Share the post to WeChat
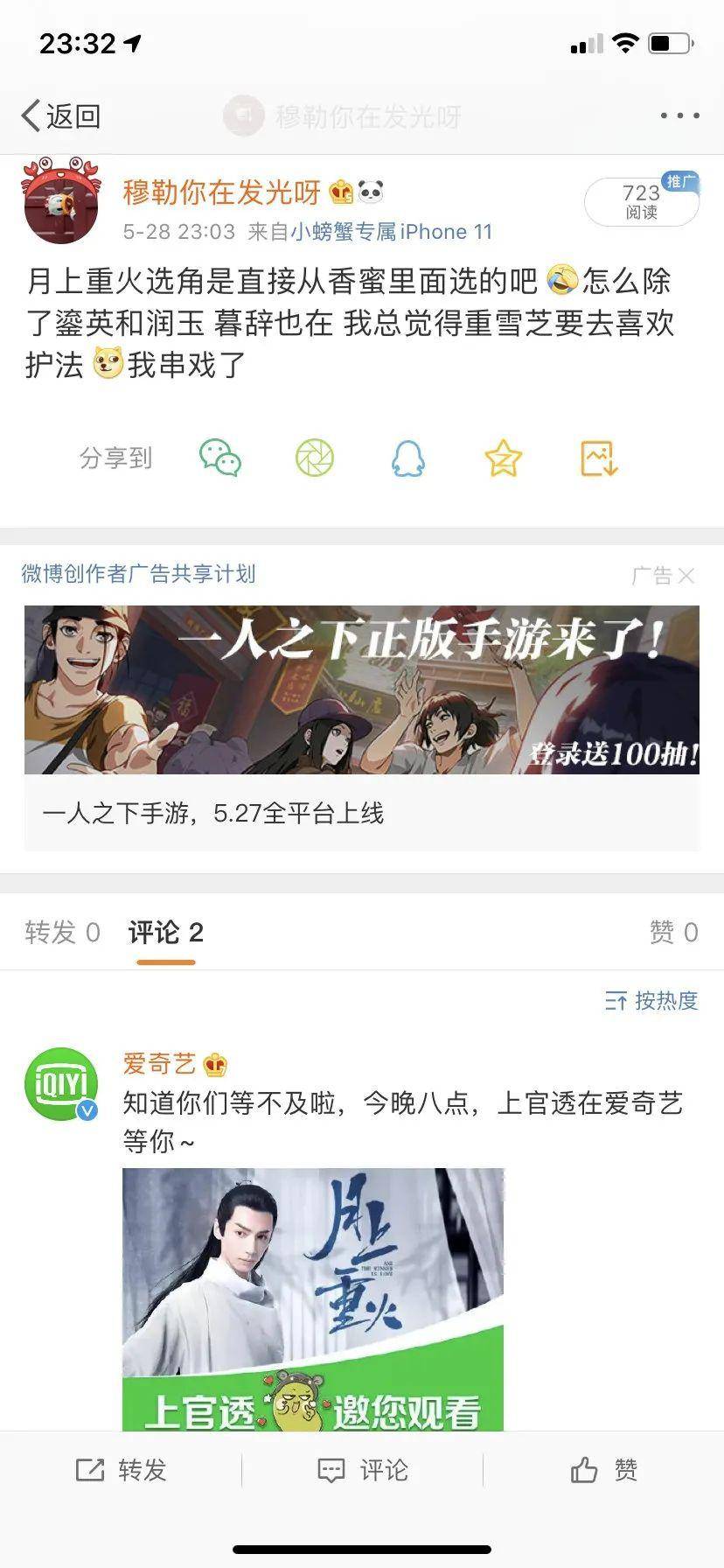The height and width of the screenshot is (1568, 724). [x=220, y=458]
